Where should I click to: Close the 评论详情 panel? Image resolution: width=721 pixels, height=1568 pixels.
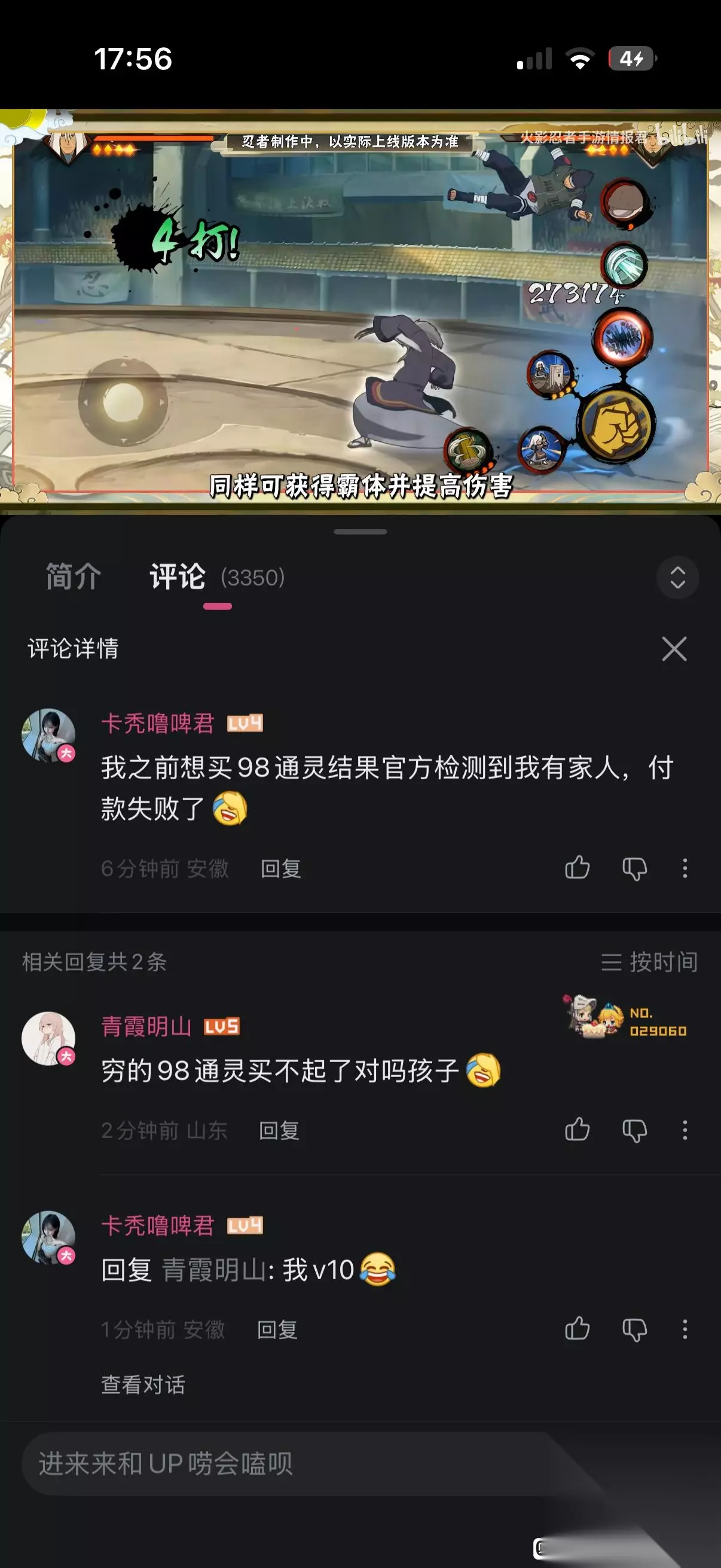pyautogui.click(x=674, y=649)
